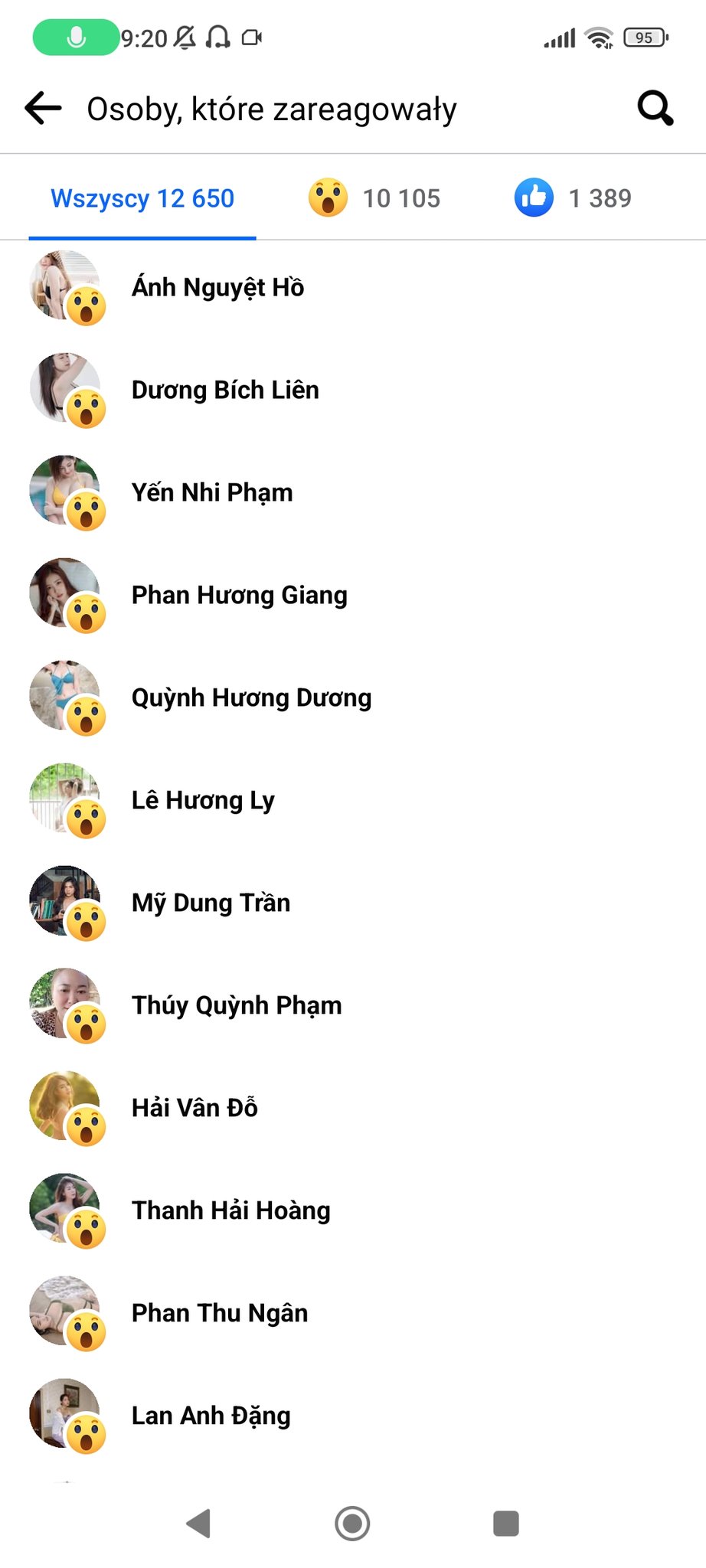
Task: View Phan Thu Ngân's profile
Action: (220, 1314)
